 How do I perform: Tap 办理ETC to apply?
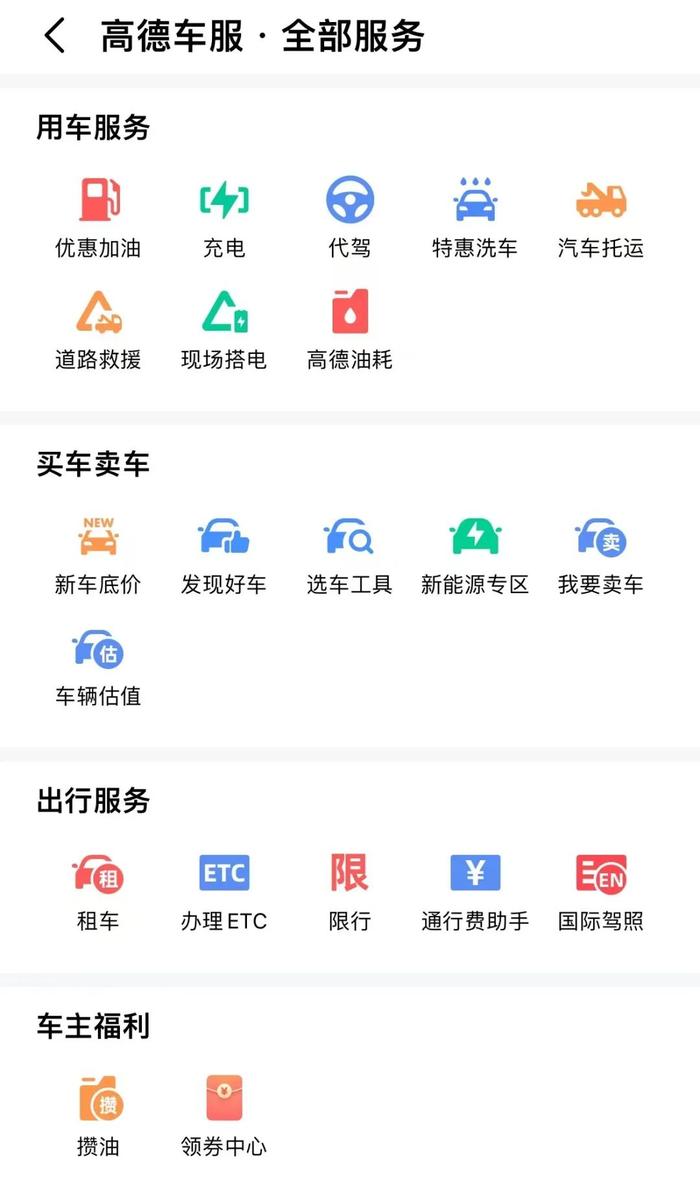click(224, 892)
